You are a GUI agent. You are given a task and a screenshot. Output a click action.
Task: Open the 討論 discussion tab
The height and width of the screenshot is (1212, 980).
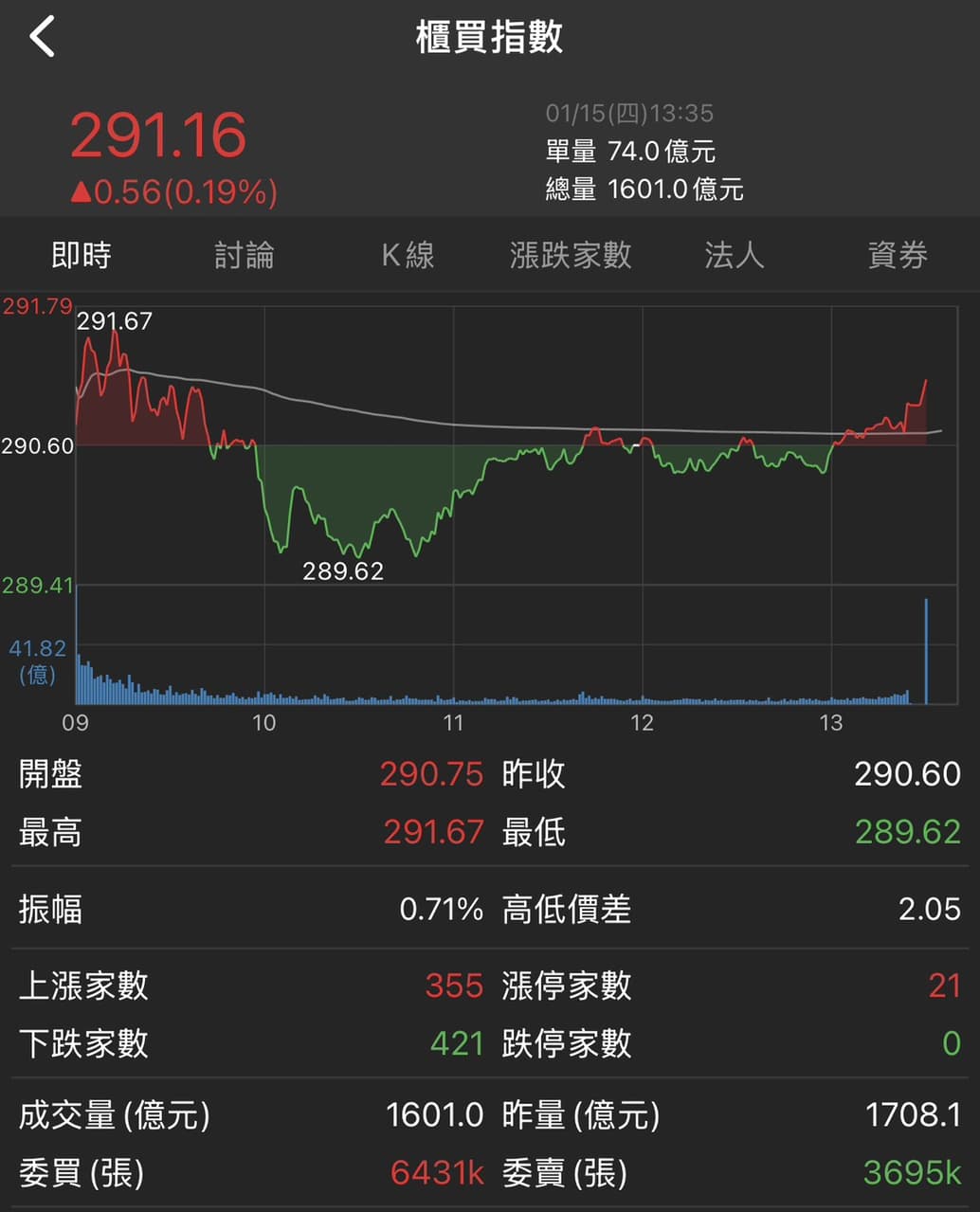(245, 255)
